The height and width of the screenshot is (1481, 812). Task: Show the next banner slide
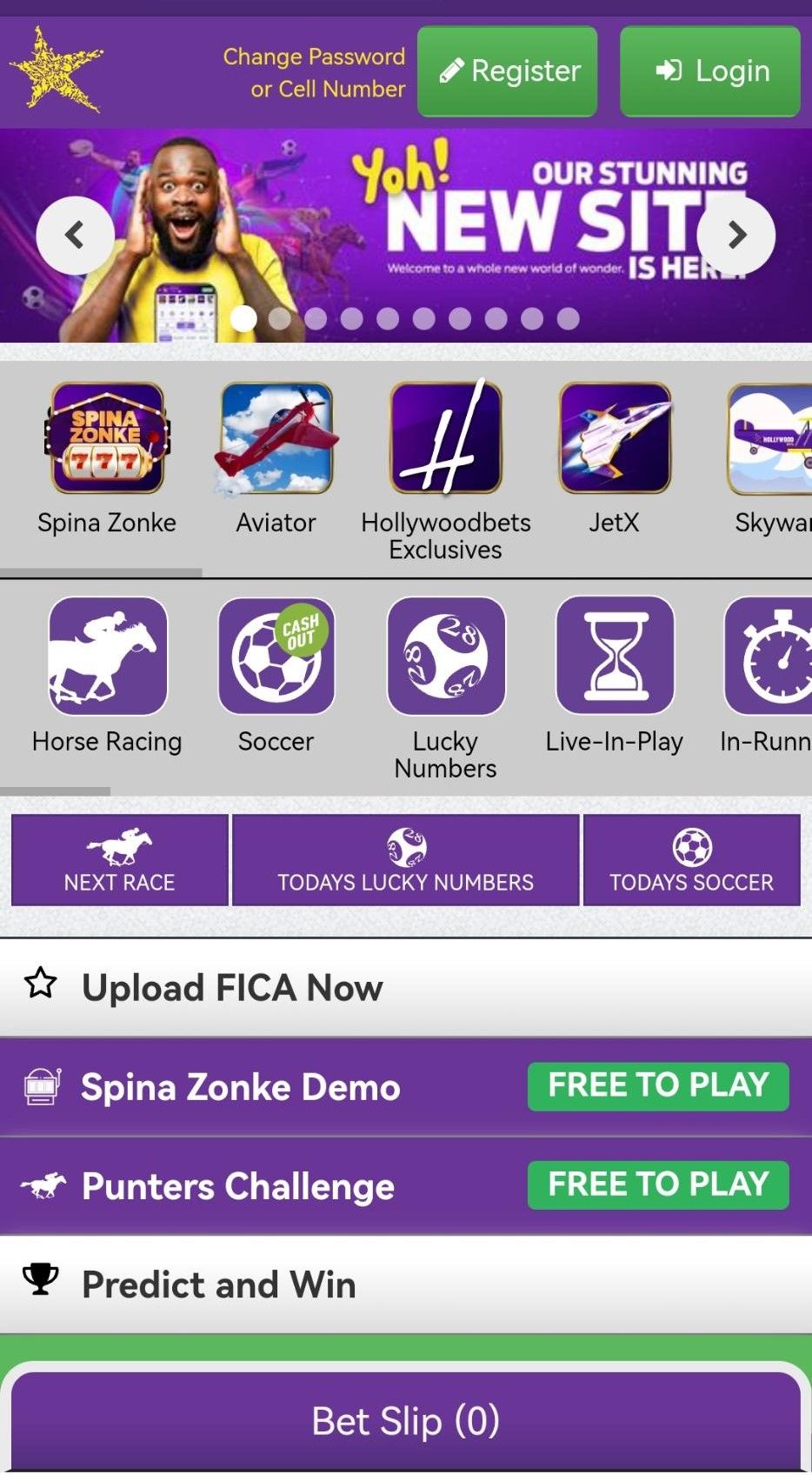(x=736, y=235)
